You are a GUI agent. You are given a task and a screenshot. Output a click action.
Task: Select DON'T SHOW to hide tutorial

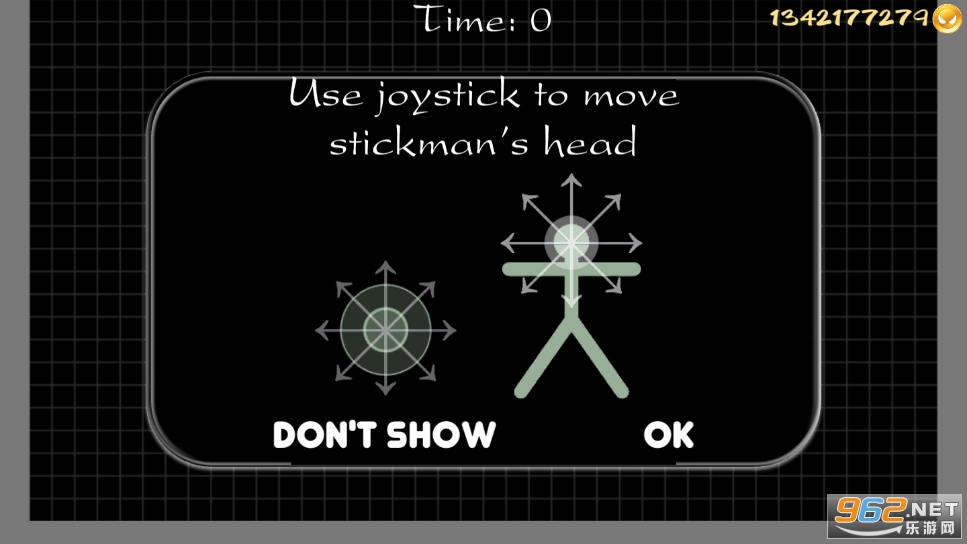[x=384, y=435]
